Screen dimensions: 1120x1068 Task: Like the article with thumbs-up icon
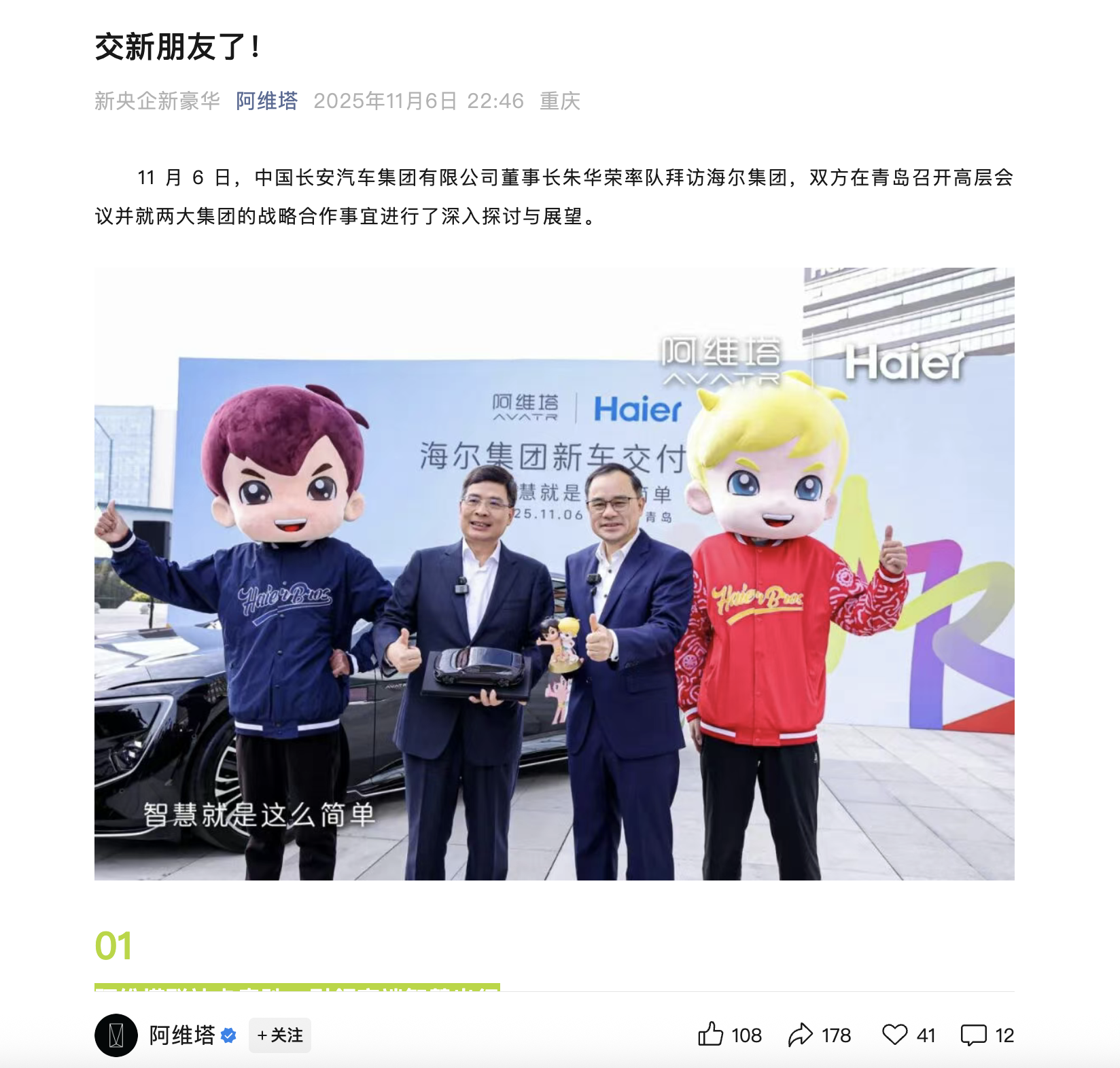tap(711, 1034)
